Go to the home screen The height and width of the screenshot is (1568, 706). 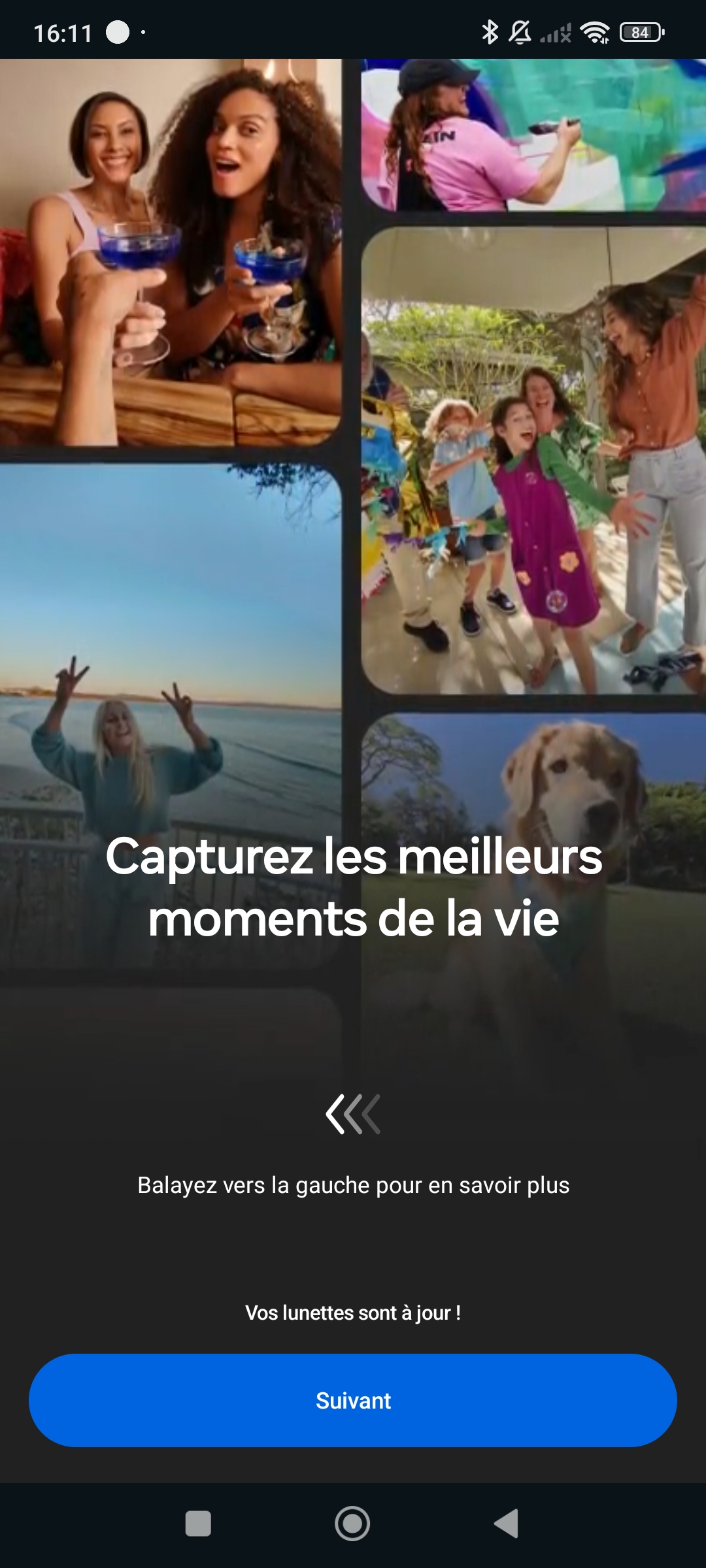352,1524
